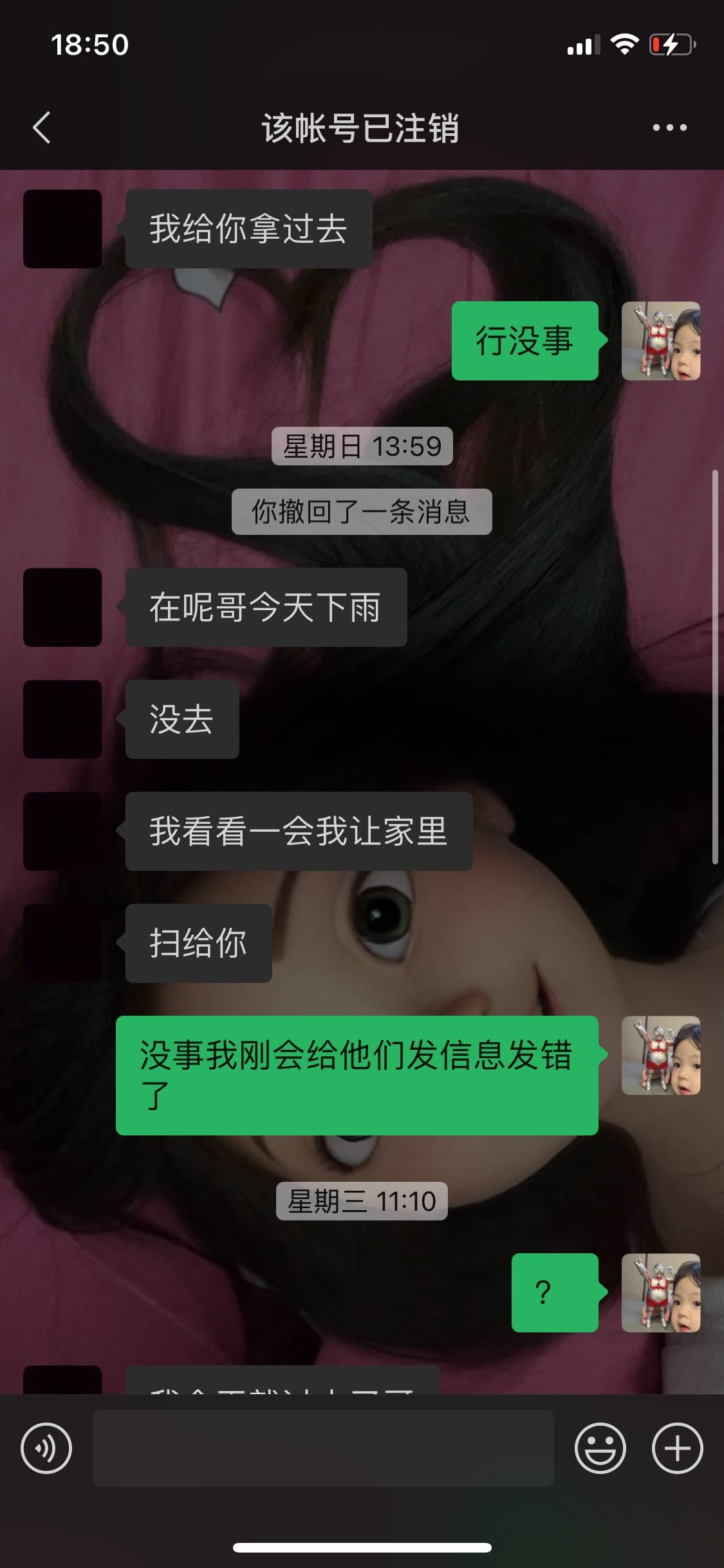Go back to the chat list
This screenshot has height=1568, width=724.
42,127
